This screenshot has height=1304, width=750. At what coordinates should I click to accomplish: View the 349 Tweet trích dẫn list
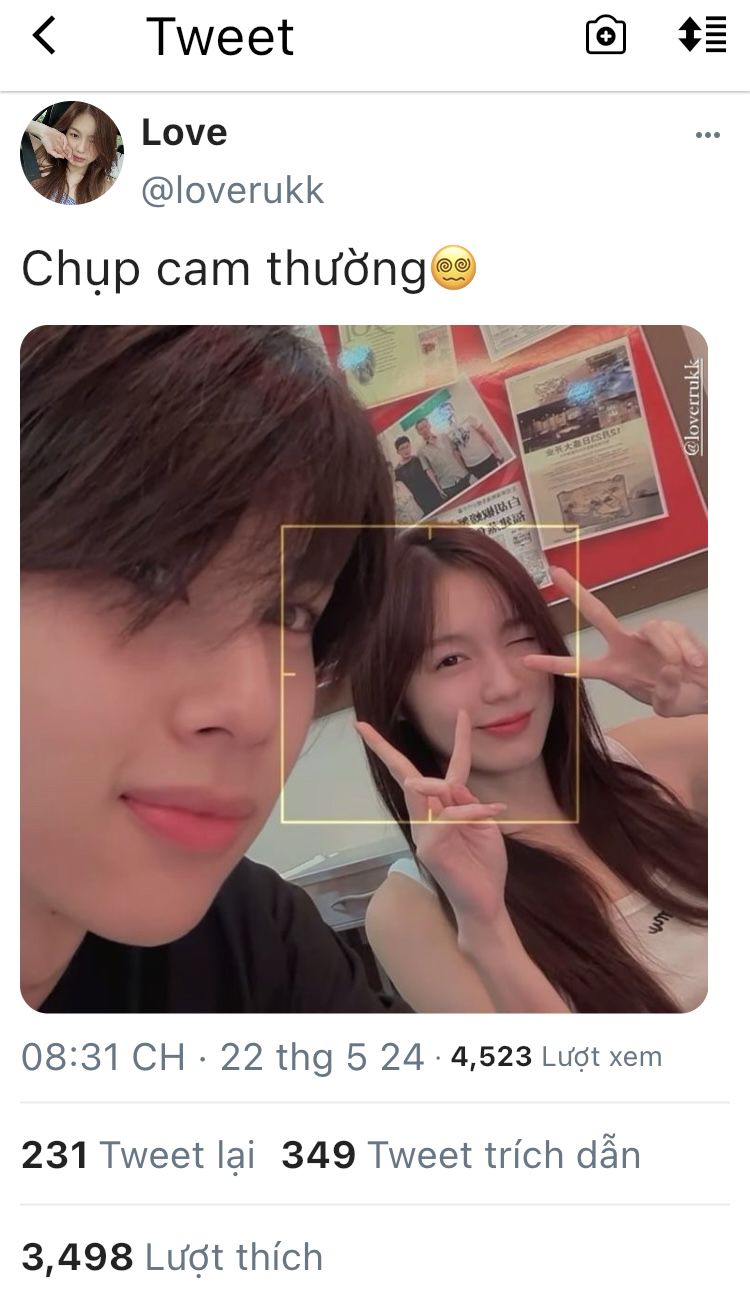pyautogui.click(x=461, y=1155)
